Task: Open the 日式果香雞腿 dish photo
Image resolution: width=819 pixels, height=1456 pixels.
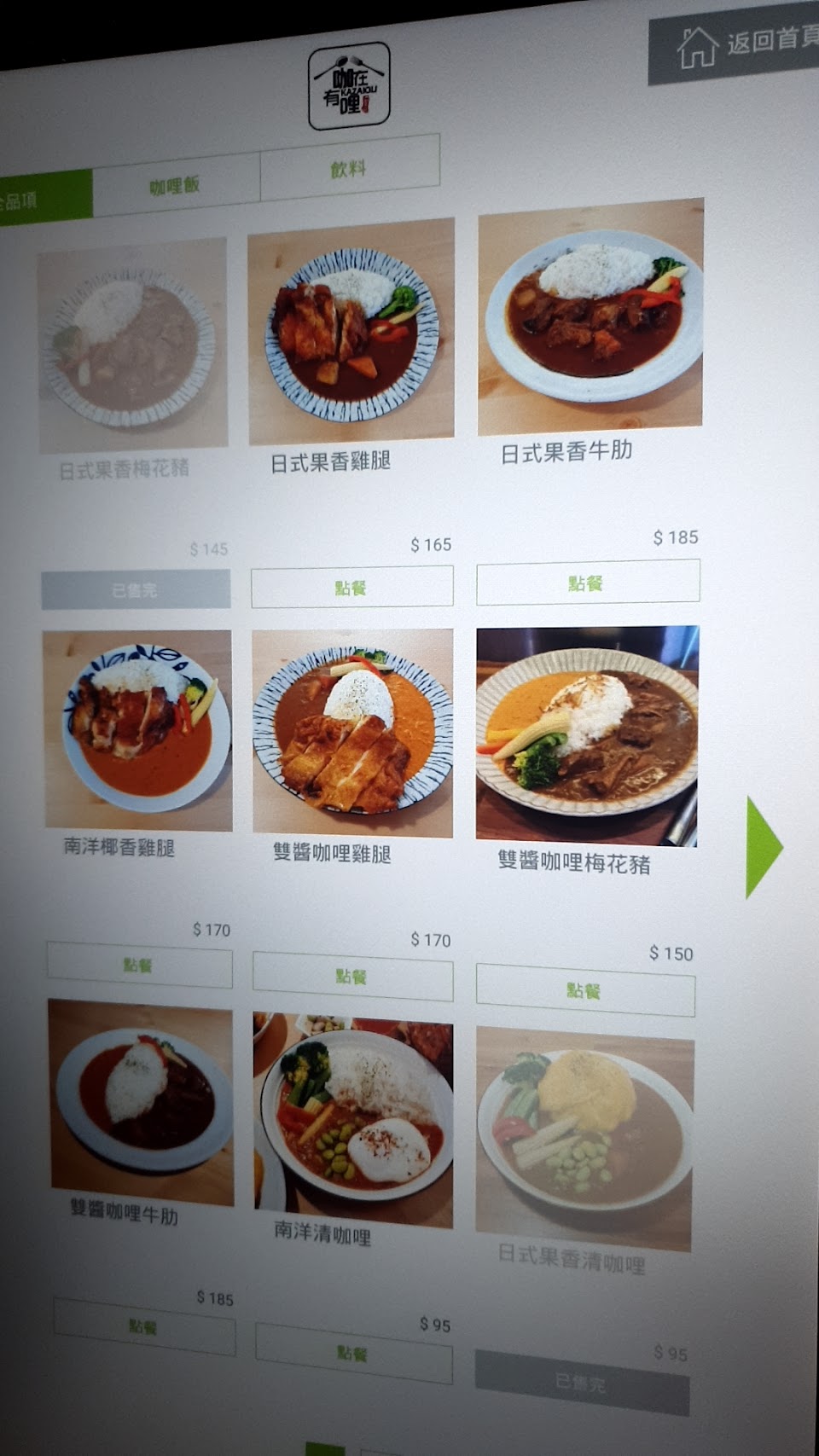Action: 351,331
